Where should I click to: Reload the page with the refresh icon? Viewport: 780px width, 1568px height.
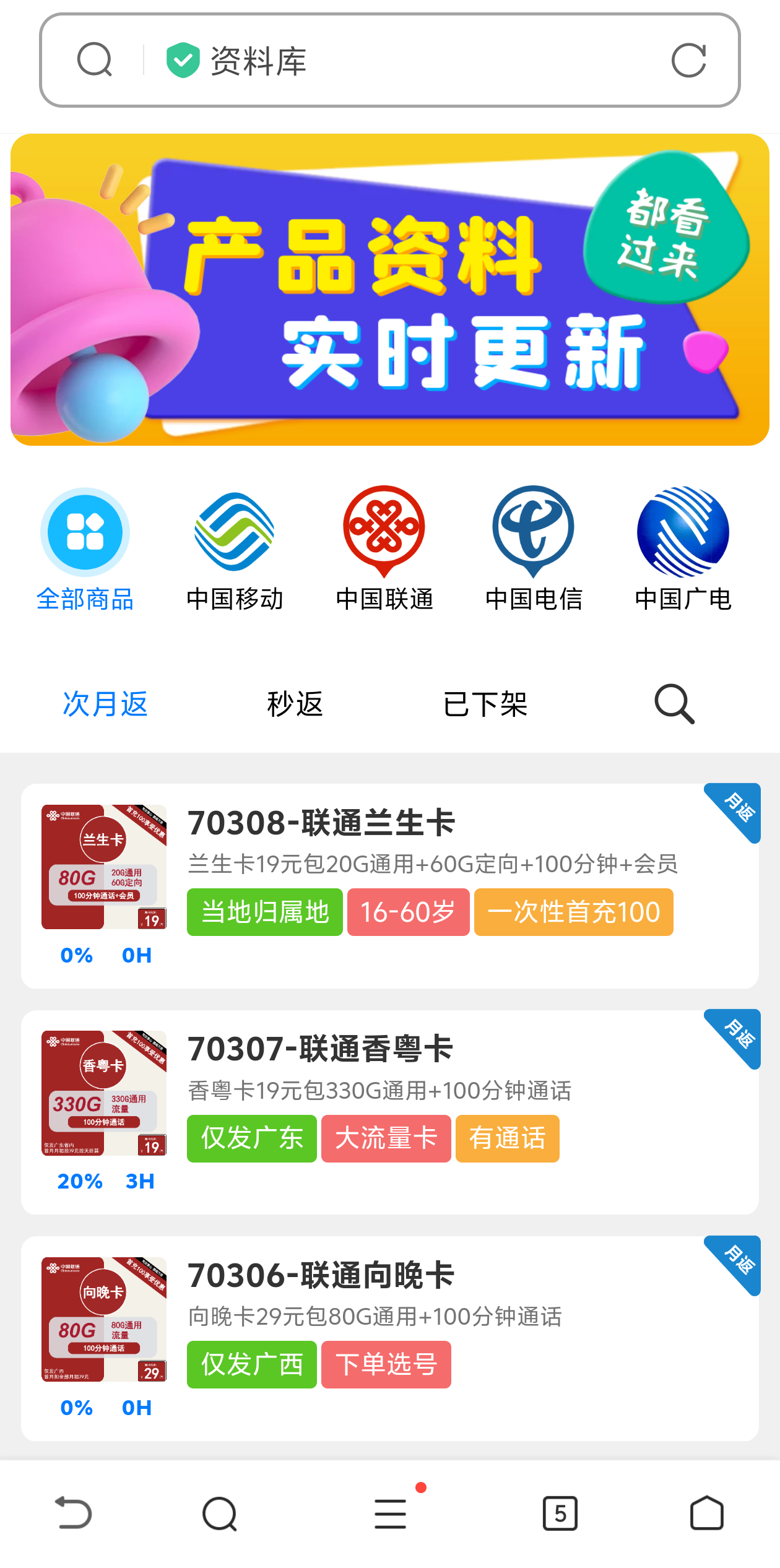point(688,61)
